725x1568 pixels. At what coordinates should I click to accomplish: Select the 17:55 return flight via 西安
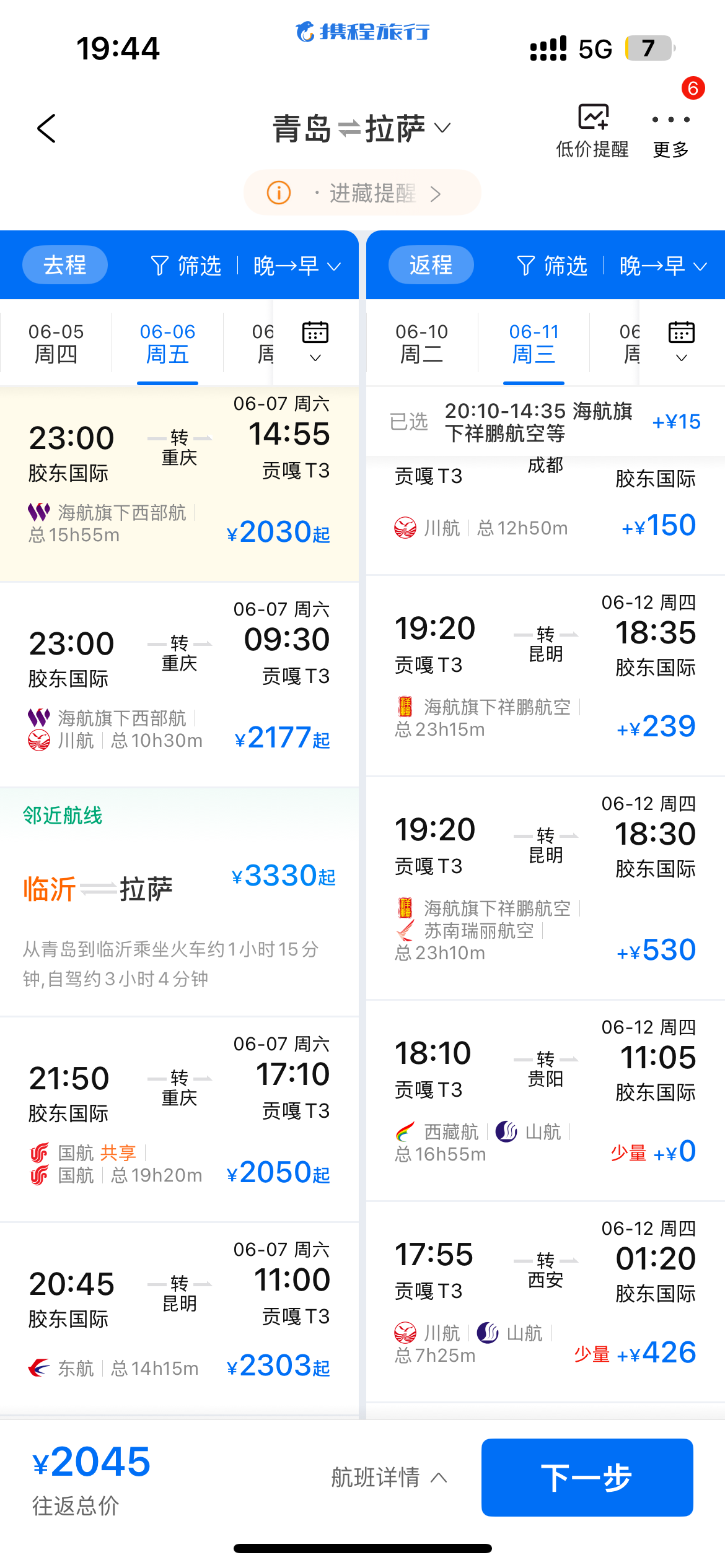click(545, 1301)
